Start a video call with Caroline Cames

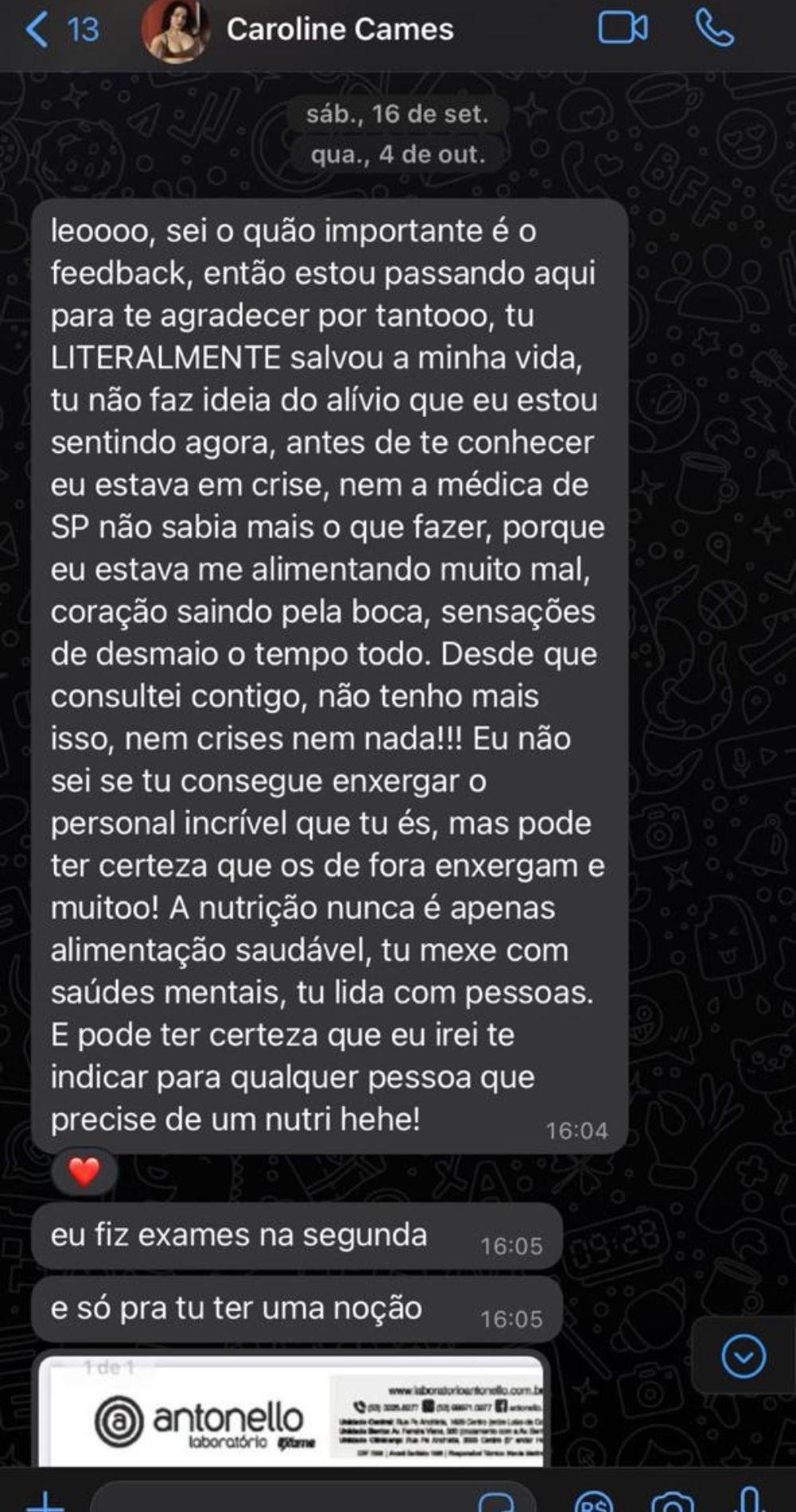622,29
